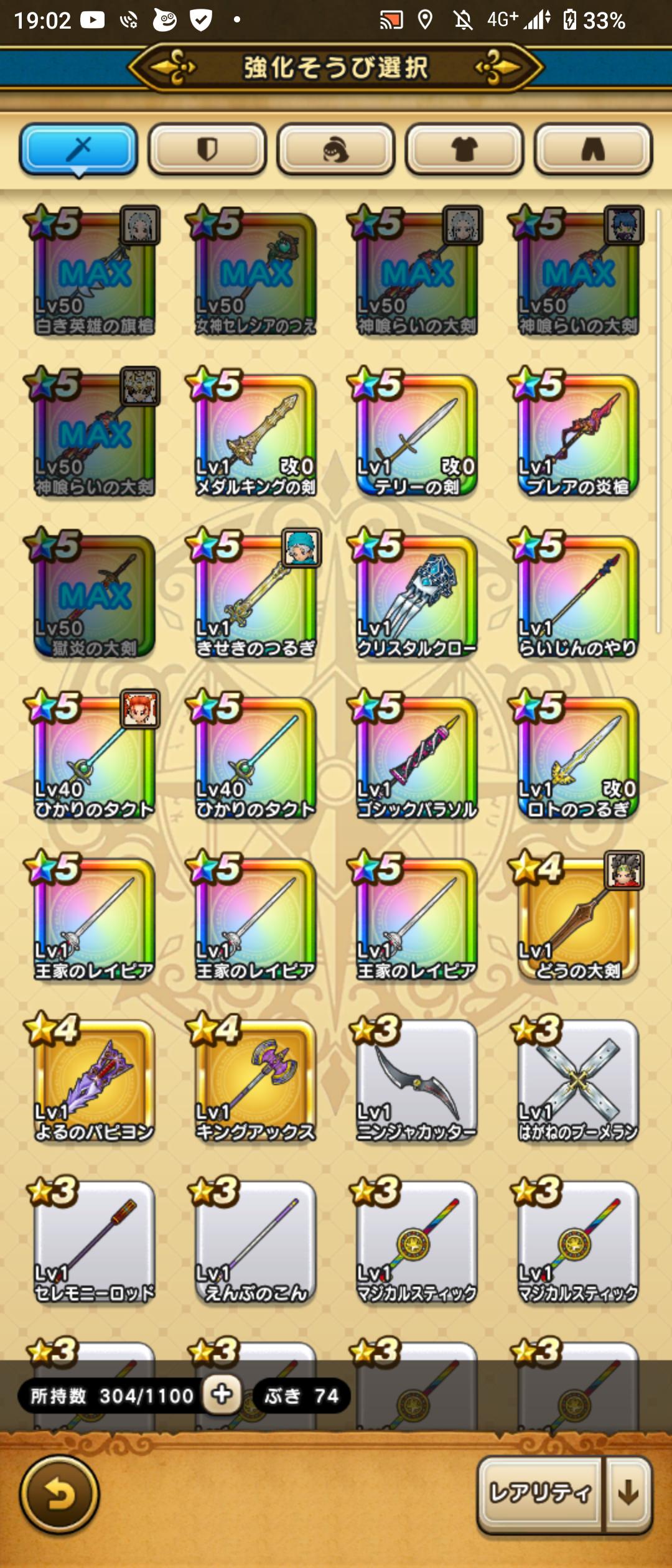Image resolution: width=672 pixels, height=1568 pixels.
Task: Toggle sort order with the down arrow
Action: tap(628, 1493)
